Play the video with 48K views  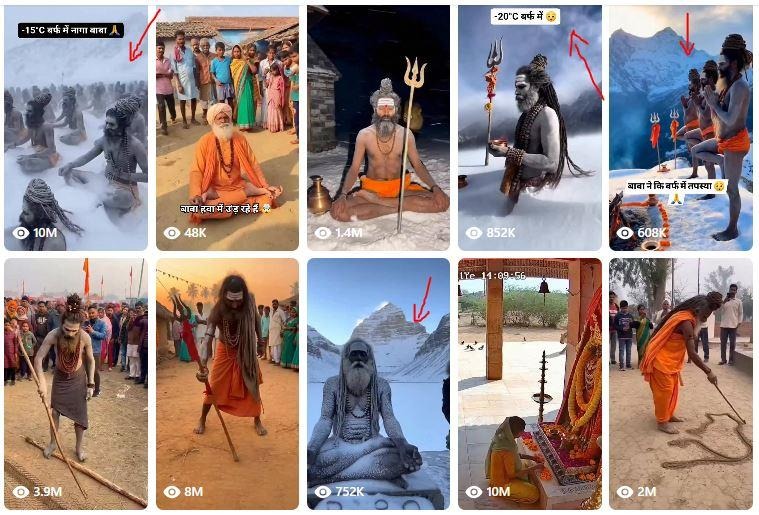(227, 130)
